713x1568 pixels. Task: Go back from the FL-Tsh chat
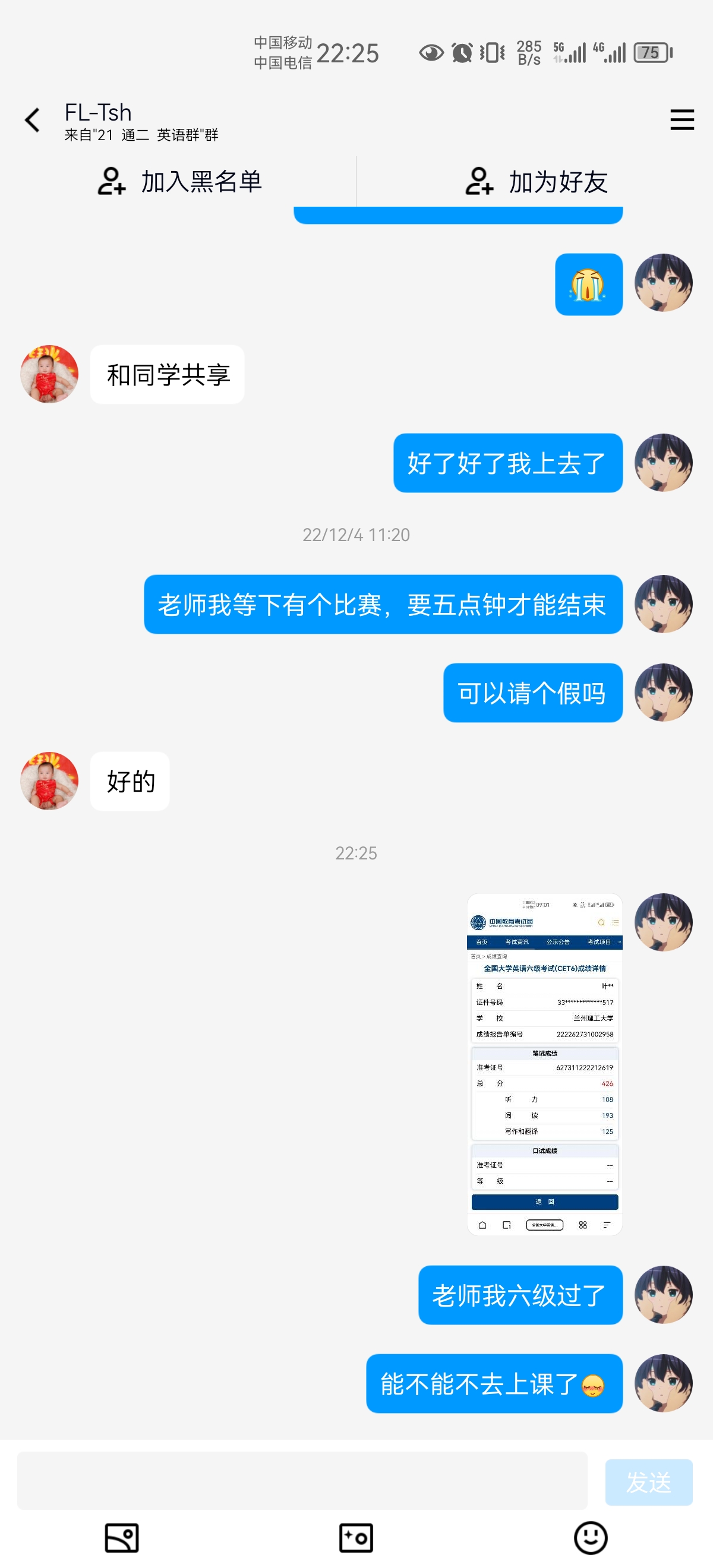coord(32,120)
